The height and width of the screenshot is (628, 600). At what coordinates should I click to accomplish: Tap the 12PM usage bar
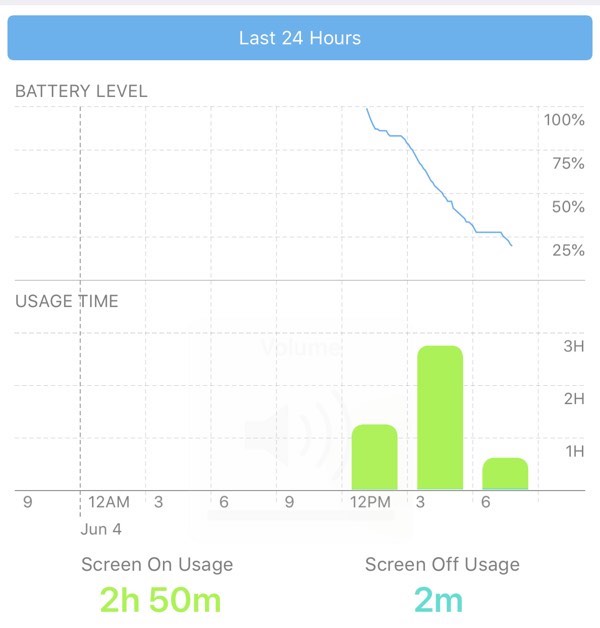pos(375,457)
